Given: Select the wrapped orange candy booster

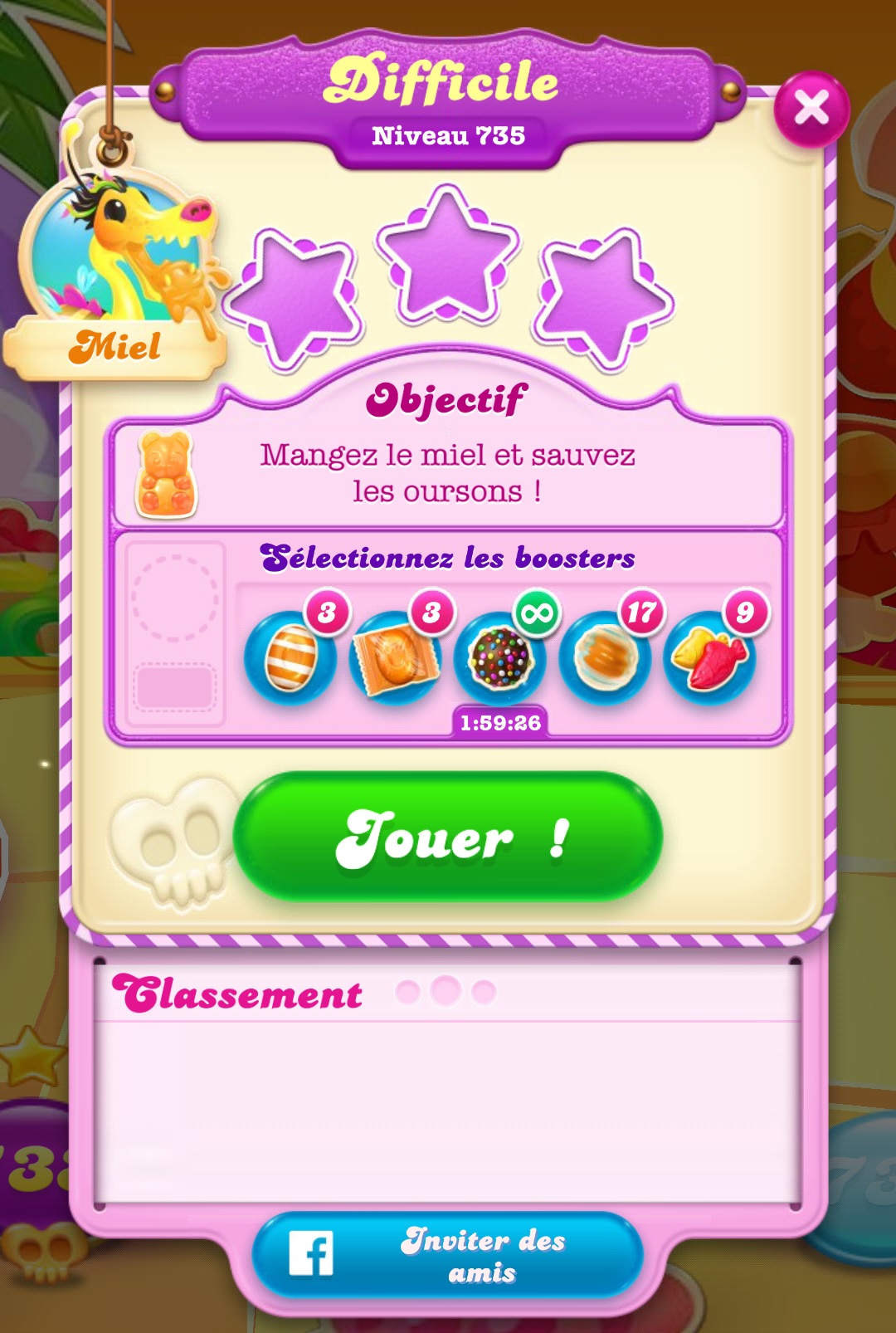Looking at the screenshot, I should tap(395, 657).
